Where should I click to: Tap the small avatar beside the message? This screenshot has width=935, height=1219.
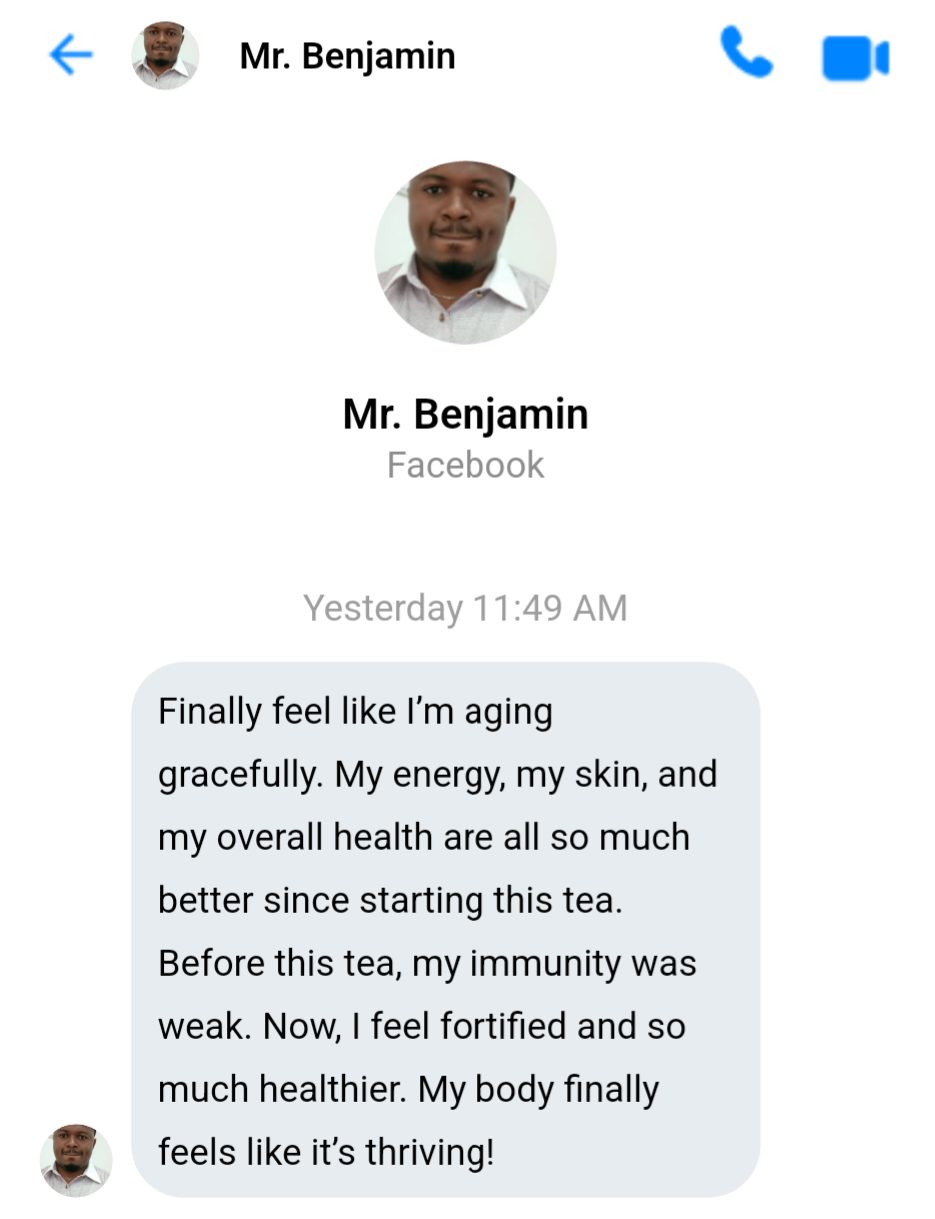click(76, 1159)
